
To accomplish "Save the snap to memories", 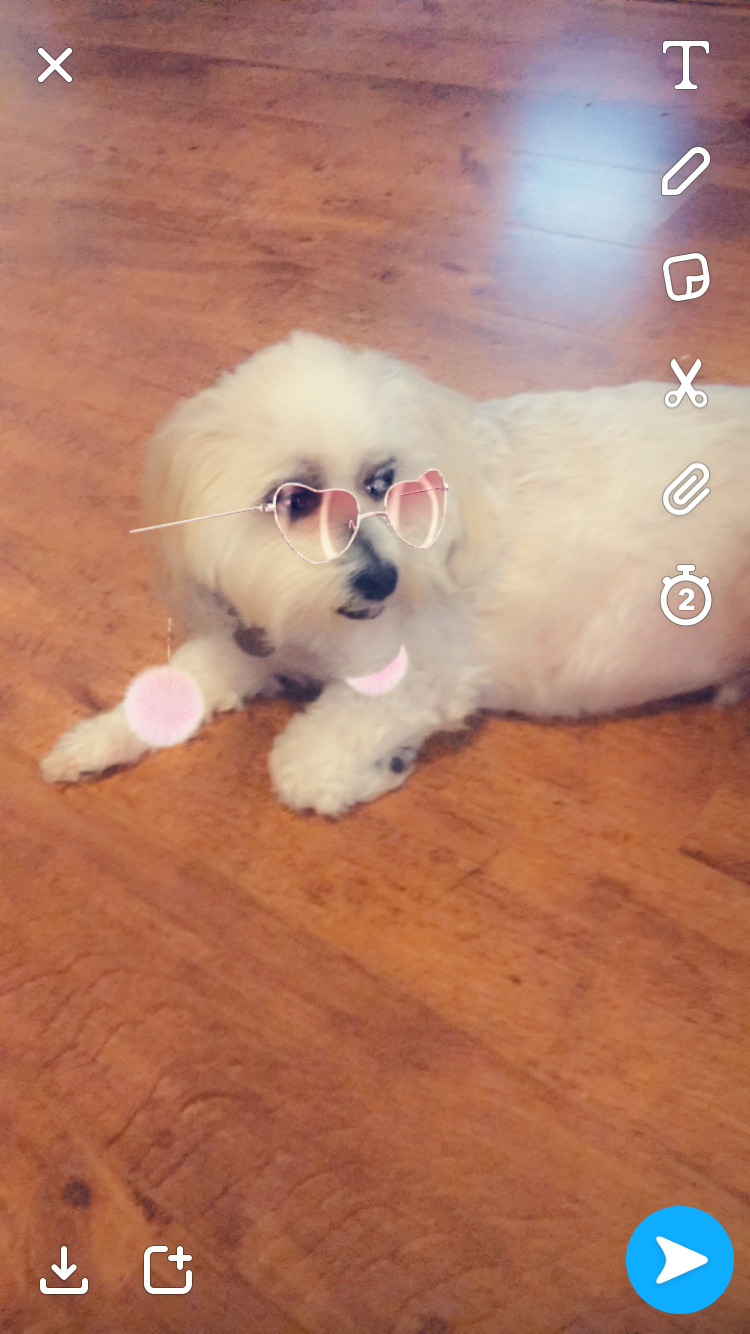I will point(64,1269).
